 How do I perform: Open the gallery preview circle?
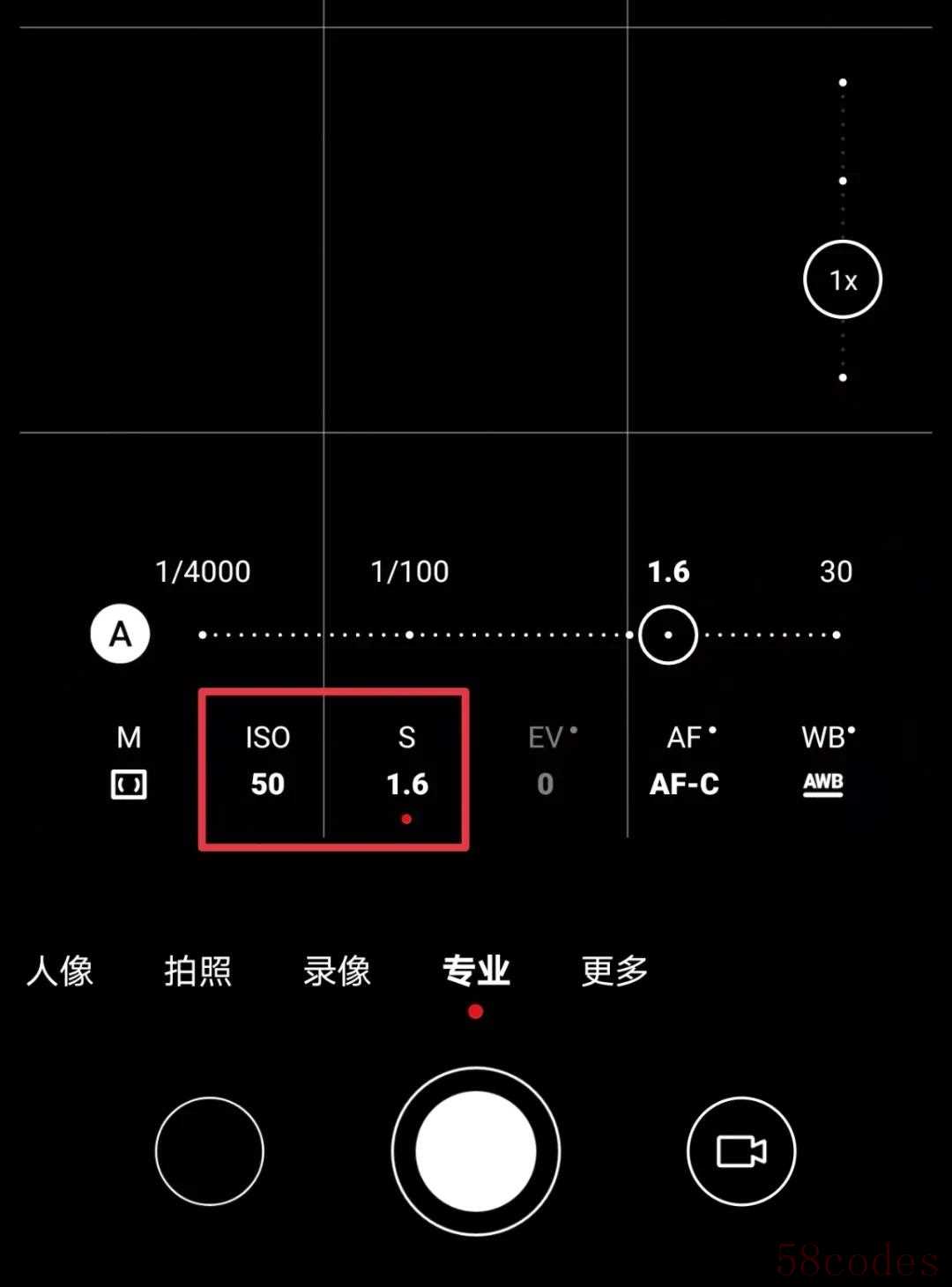(x=210, y=1151)
